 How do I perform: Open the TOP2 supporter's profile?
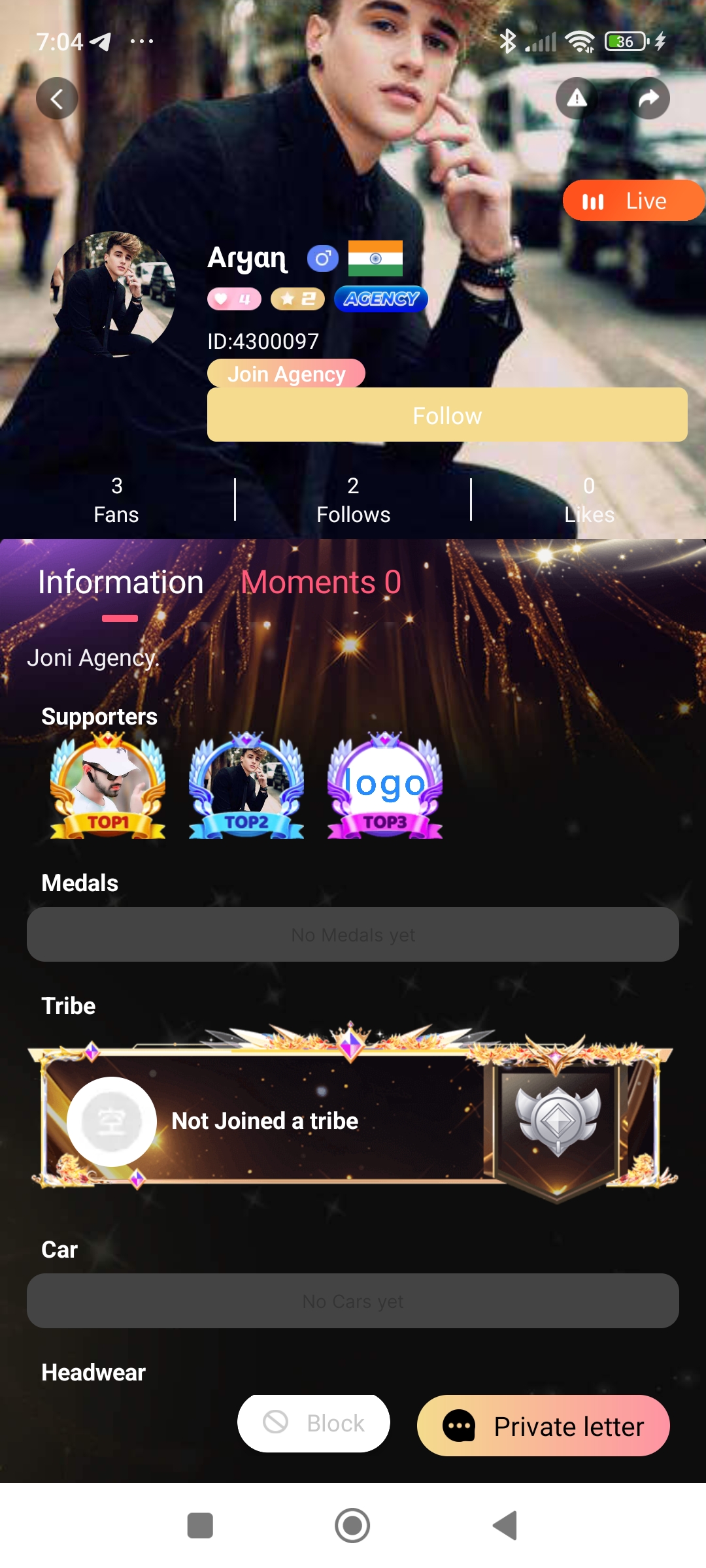coord(246,786)
